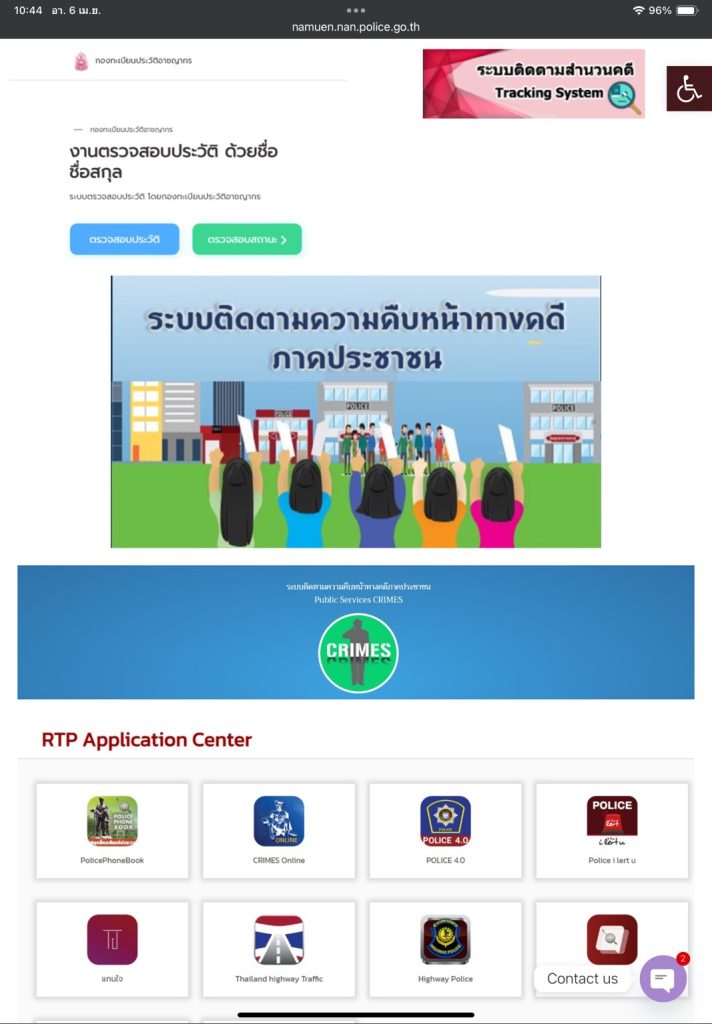Open the Police i lert u card
Image resolution: width=712 pixels, height=1024 pixels.
(x=612, y=830)
